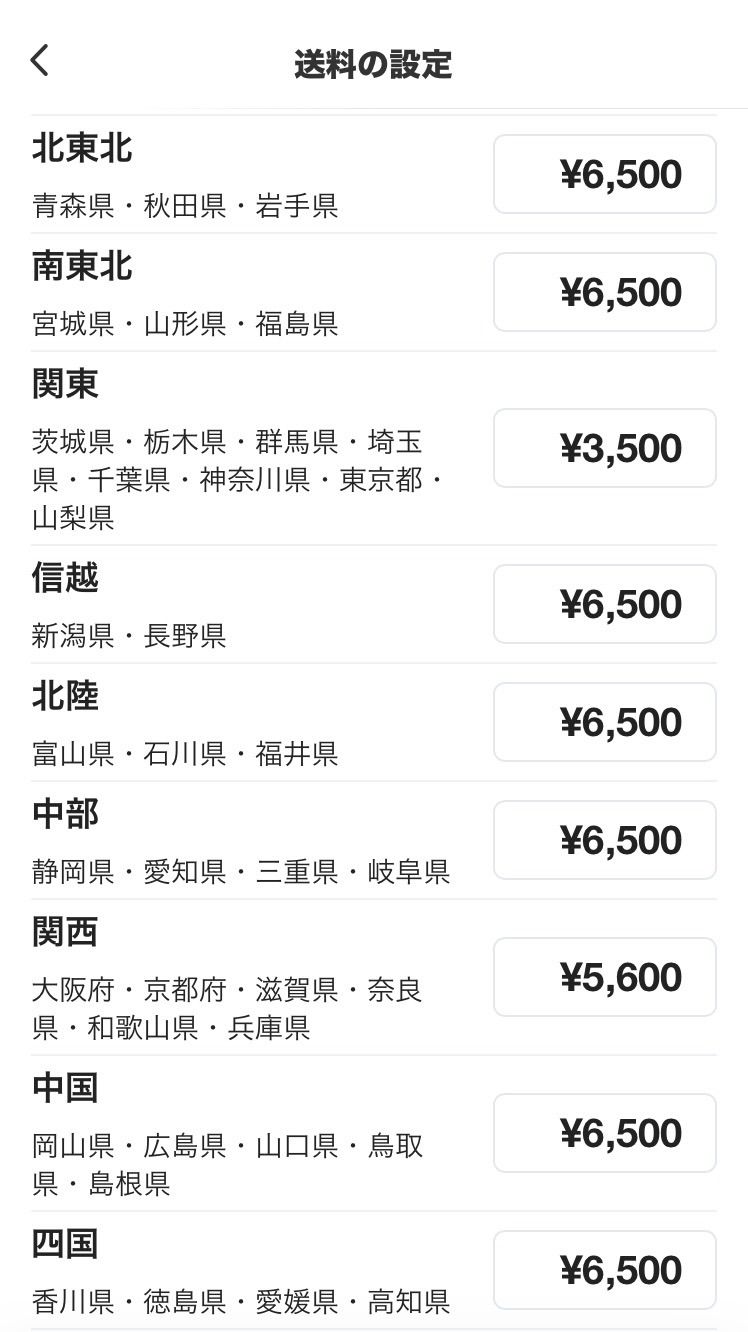
Task: Select the 南東北 region heading
Action: (x=84, y=266)
